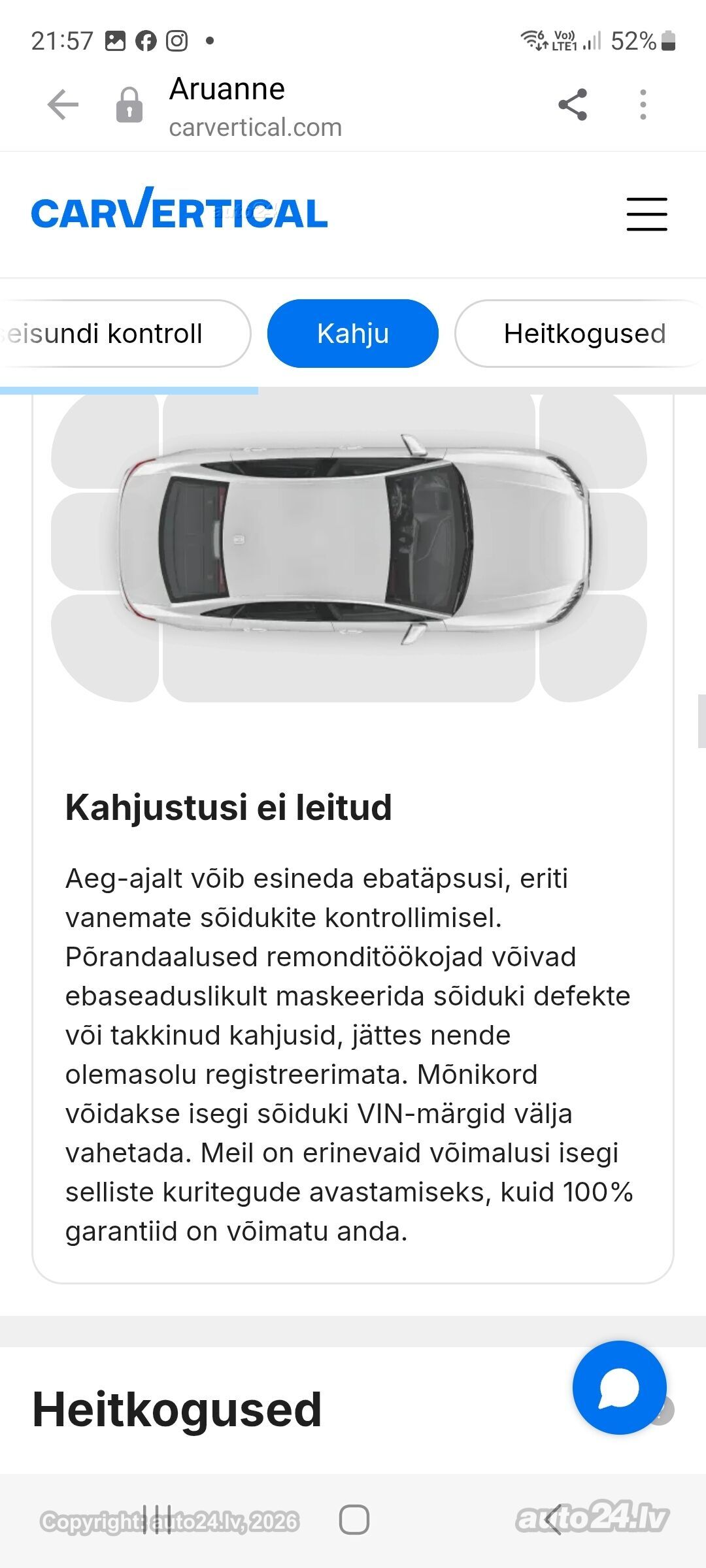Open the browser overflow menu

point(643,105)
